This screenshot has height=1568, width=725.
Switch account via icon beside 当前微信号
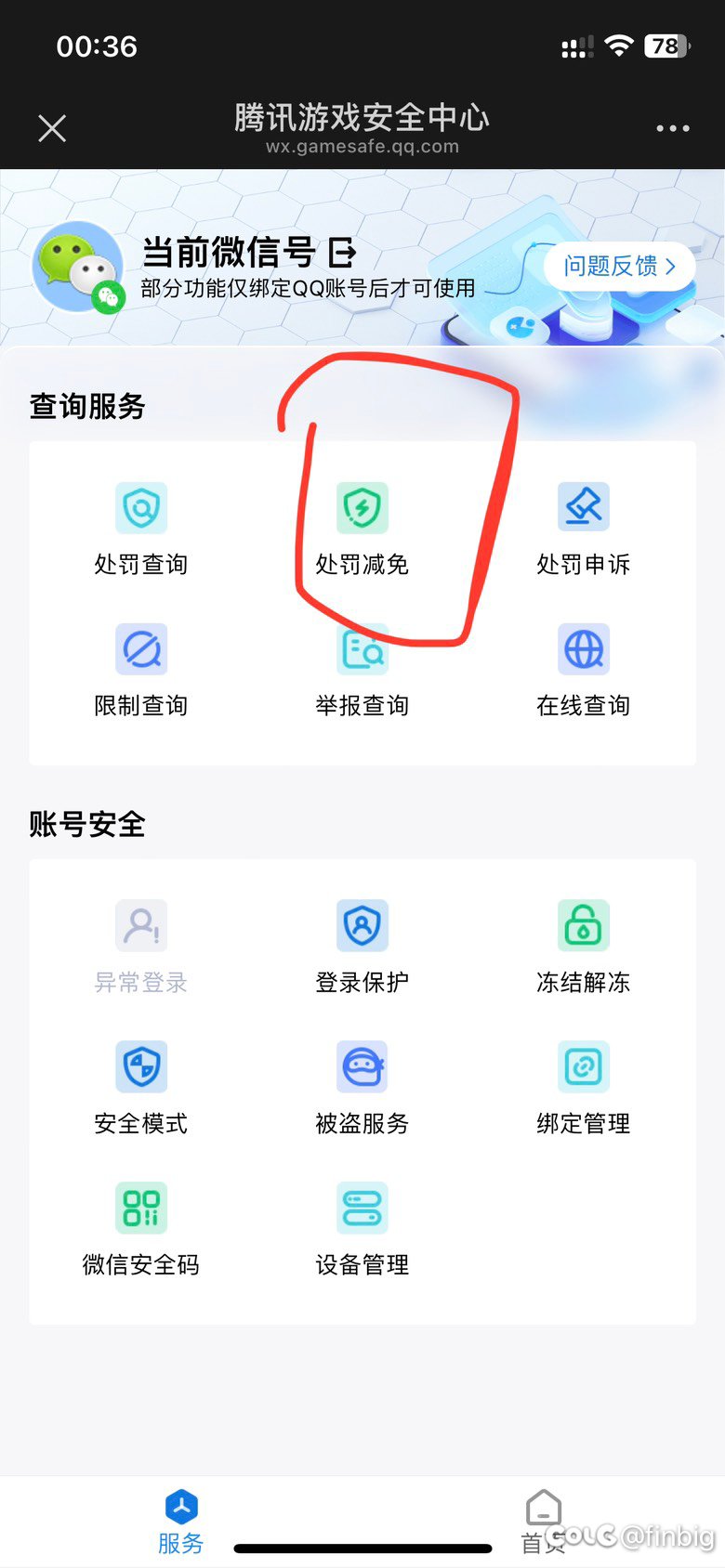pos(342,252)
